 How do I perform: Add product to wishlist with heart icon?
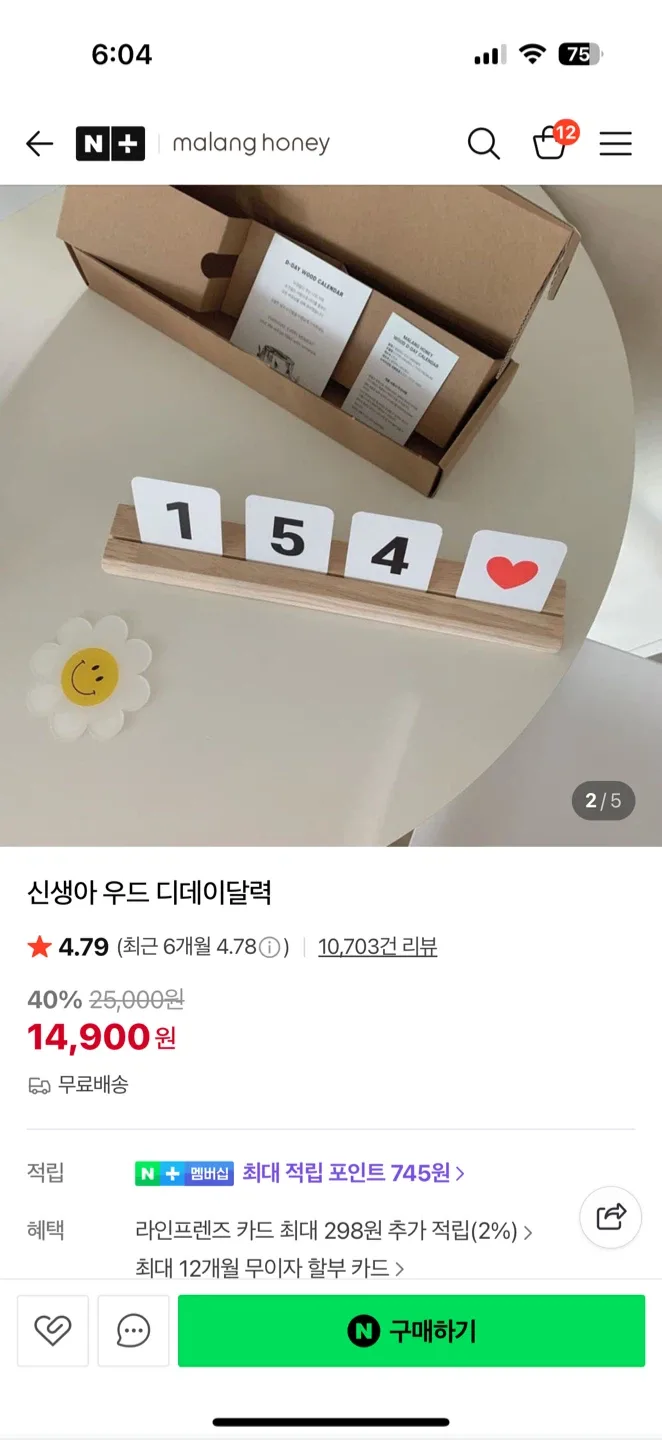[53, 1330]
